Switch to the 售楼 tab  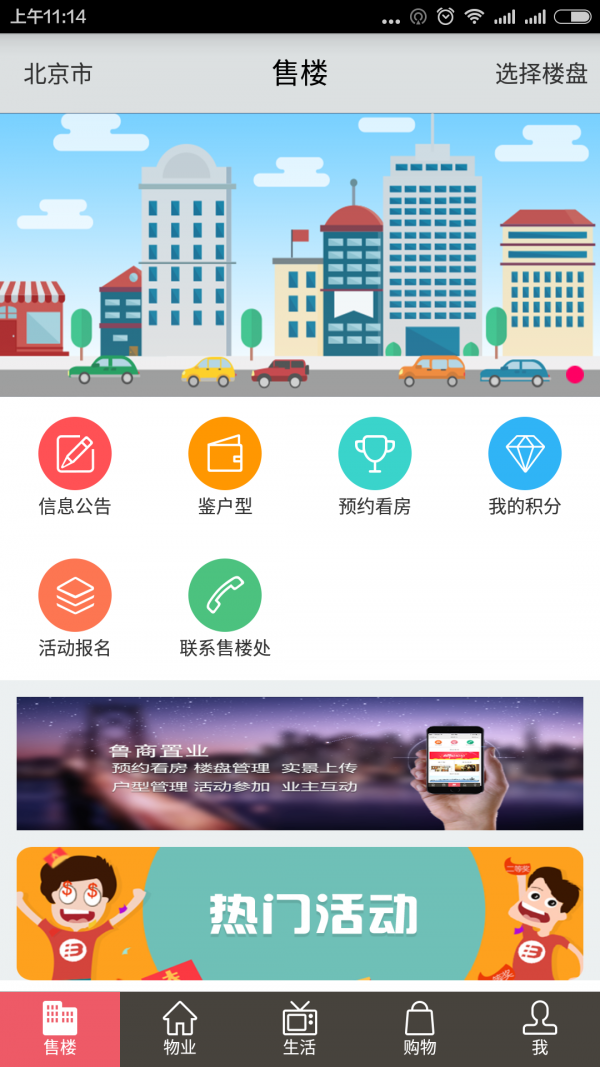(x=60, y=1029)
